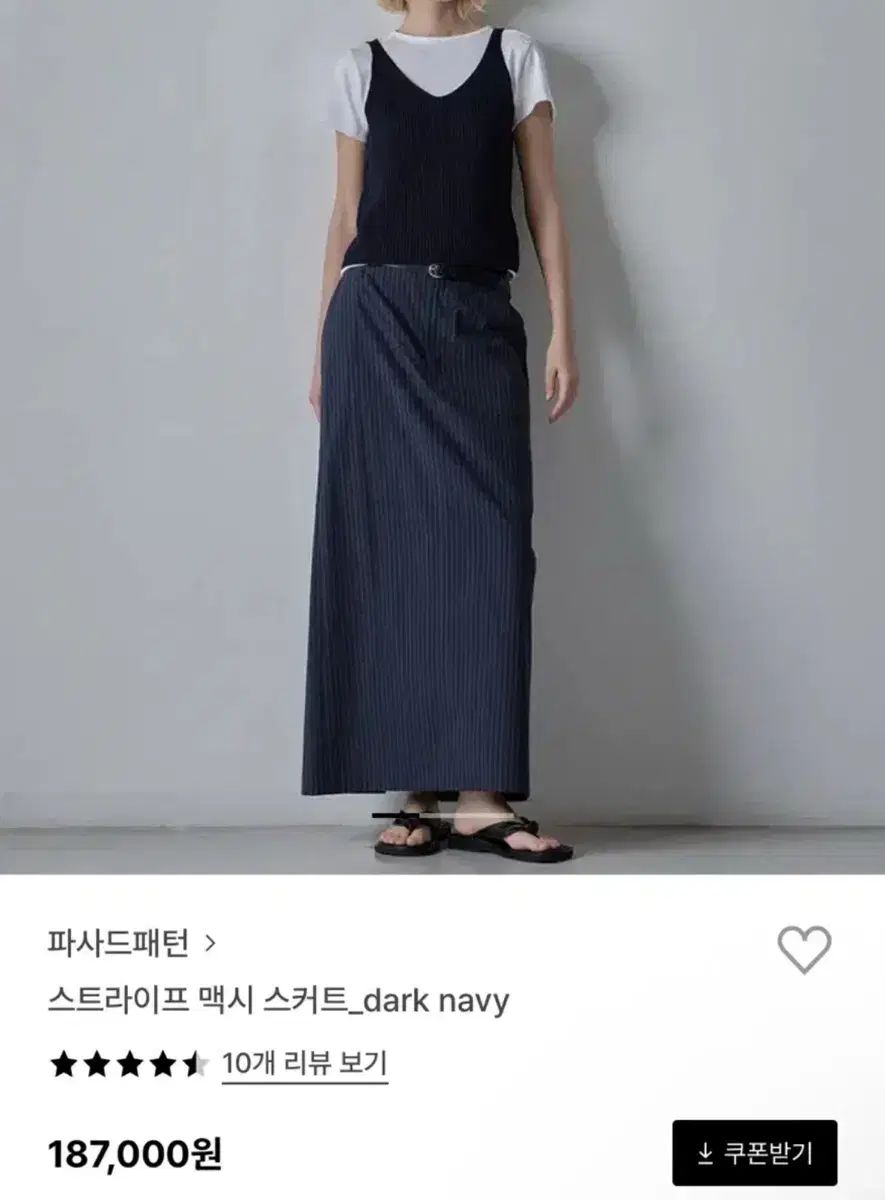The height and width of the screenshot is (1200, 885).
Task: View the 10 reviews
Action: 304,1063
